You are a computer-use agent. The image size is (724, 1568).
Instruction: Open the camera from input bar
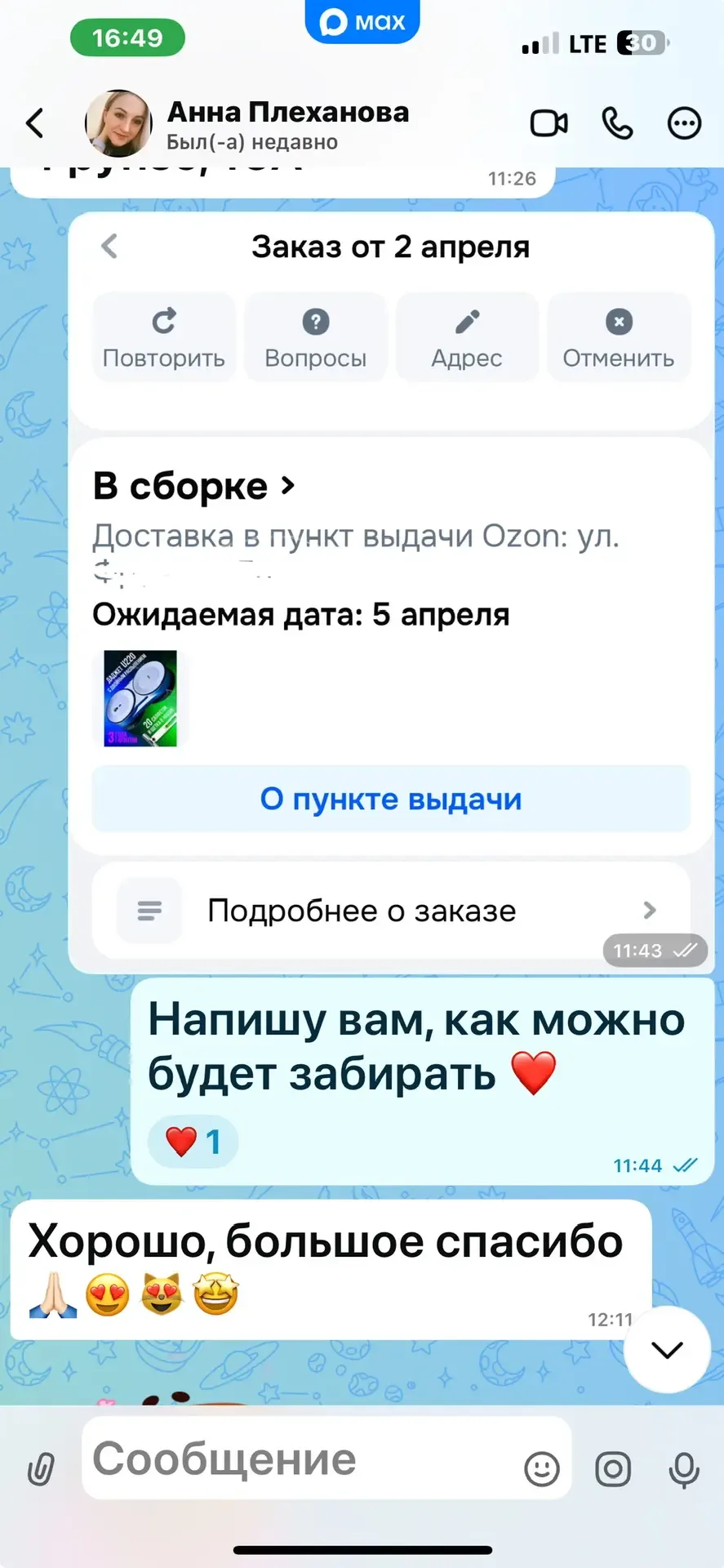[x=613, y=1469]
